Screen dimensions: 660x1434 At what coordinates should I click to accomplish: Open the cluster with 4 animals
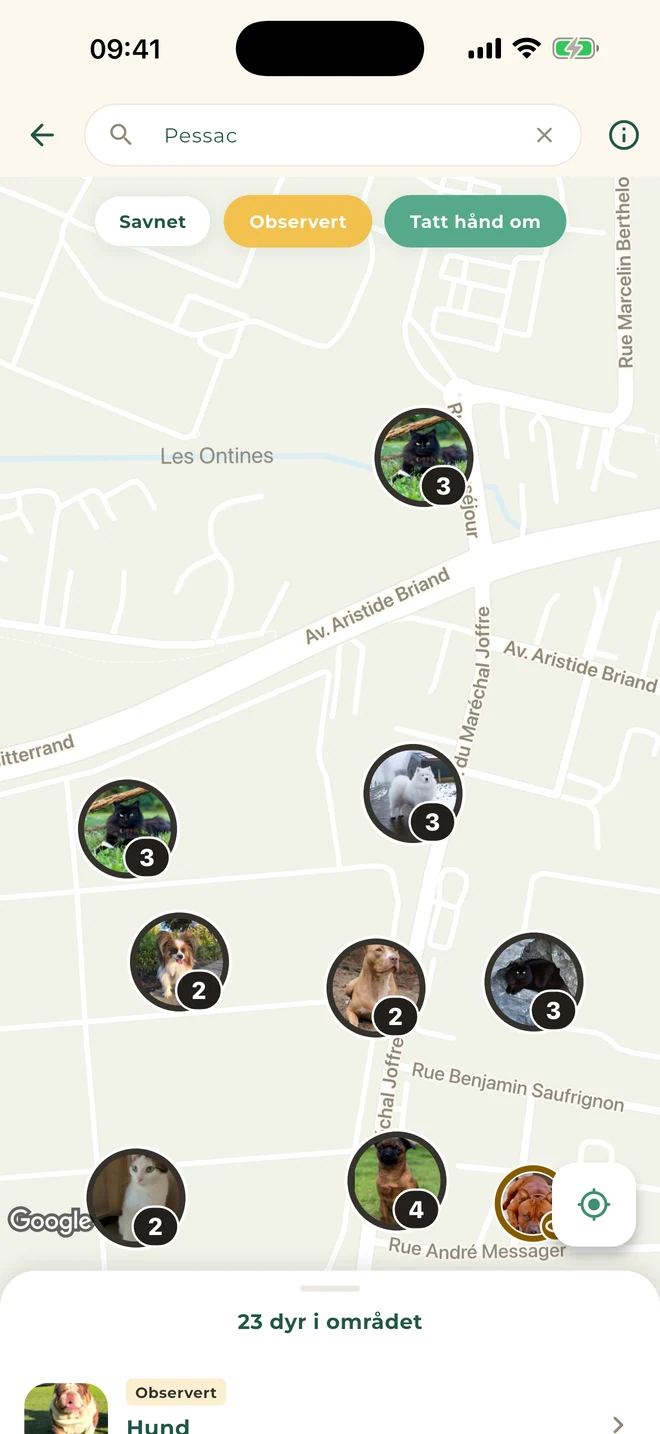tap(397, 1181)
